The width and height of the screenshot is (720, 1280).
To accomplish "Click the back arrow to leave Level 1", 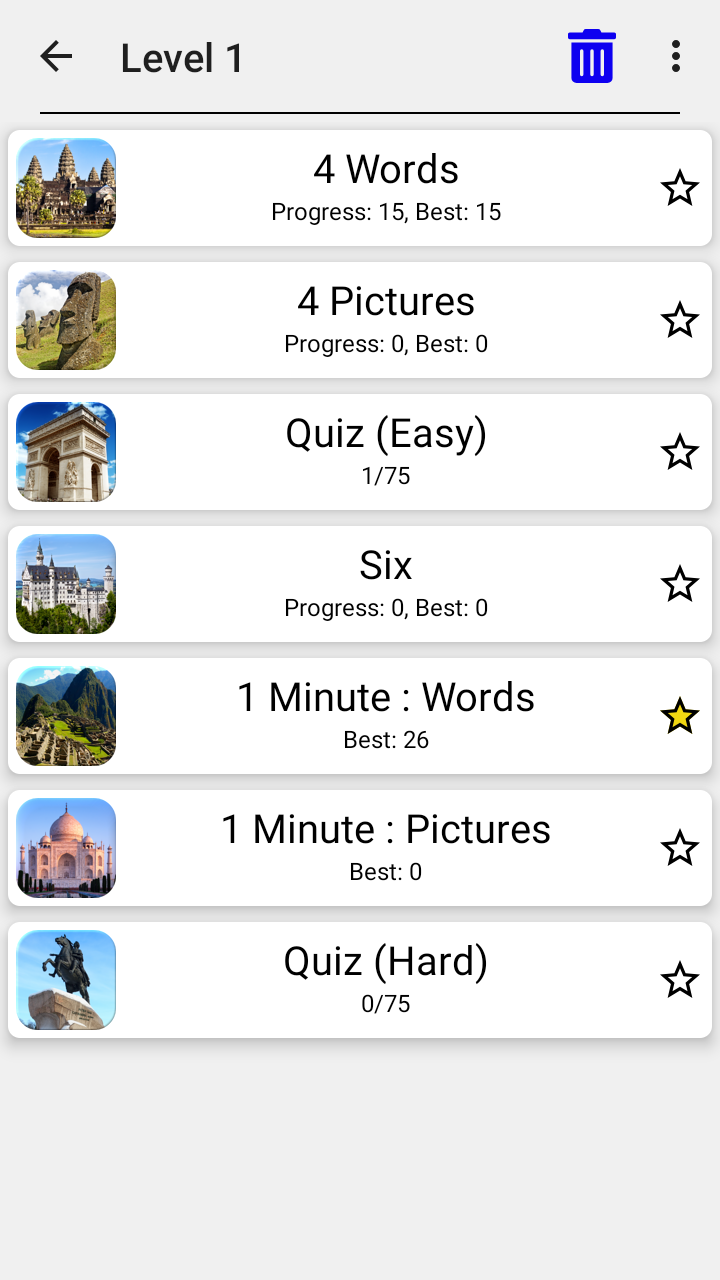I will coord(56,56).
